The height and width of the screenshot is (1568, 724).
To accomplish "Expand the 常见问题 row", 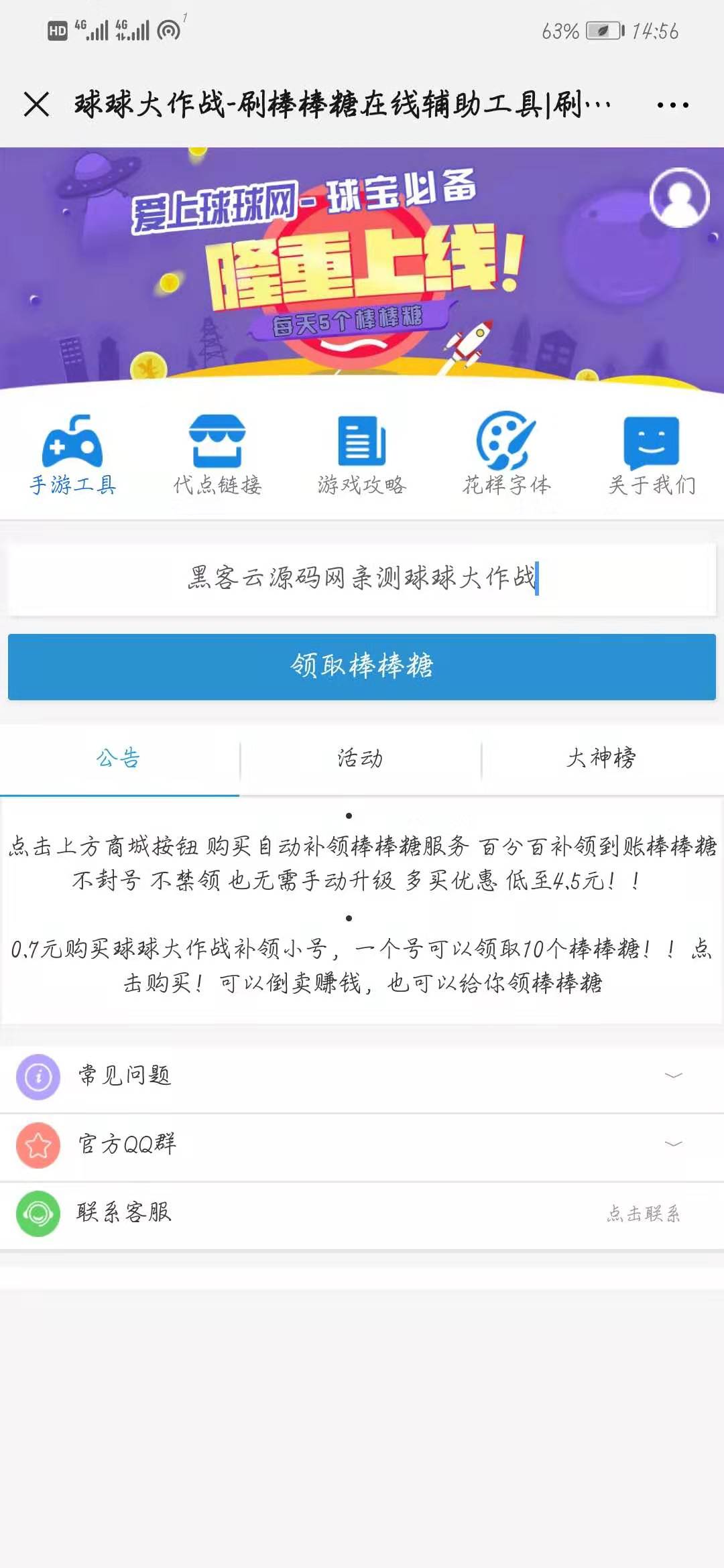I will pyautogui.click(x=362, y=1076).
